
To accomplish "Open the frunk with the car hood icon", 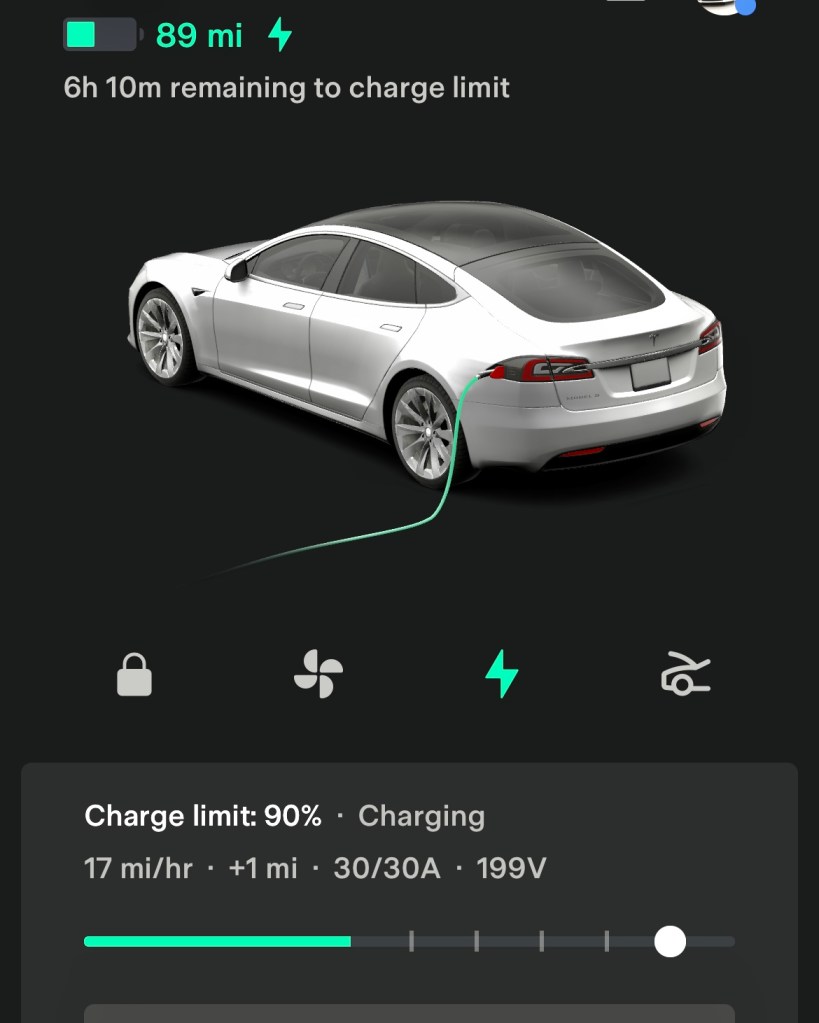I will [685, 673].
